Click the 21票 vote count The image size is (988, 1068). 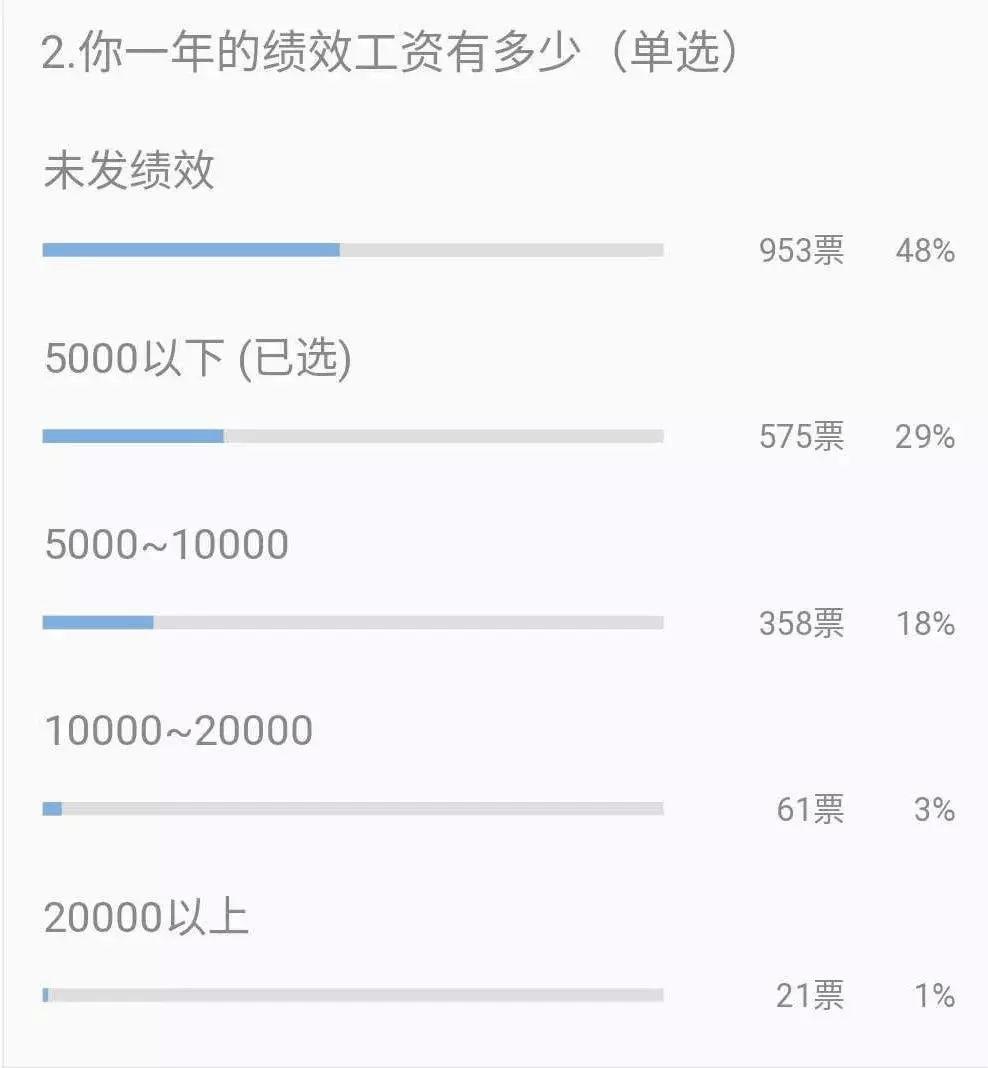point(810,996)
